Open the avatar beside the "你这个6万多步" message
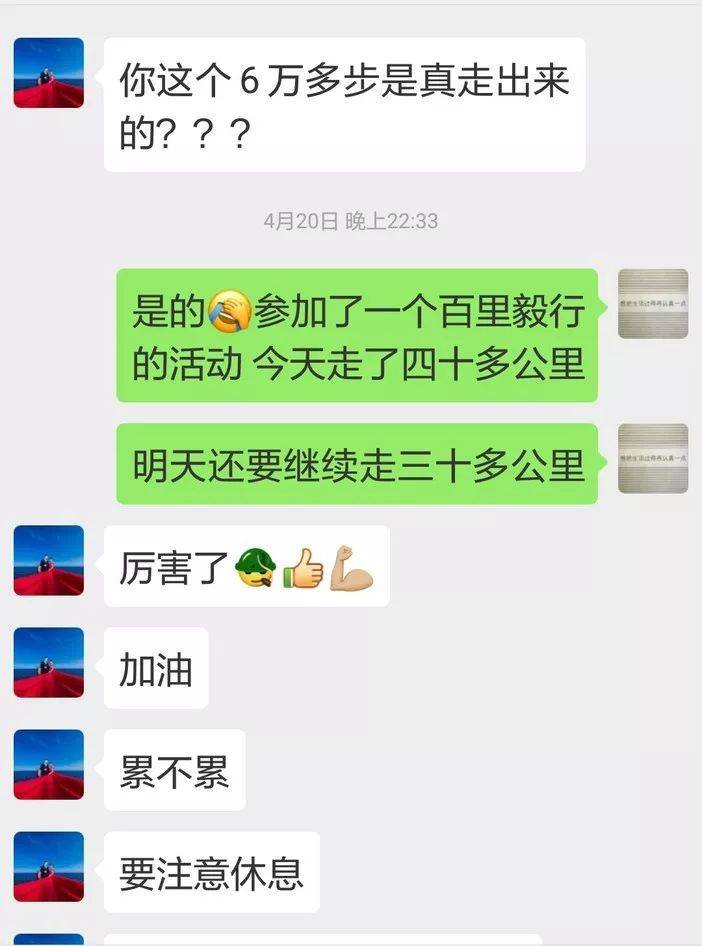This screenshot has height=946, width=702. pos(49,73)
